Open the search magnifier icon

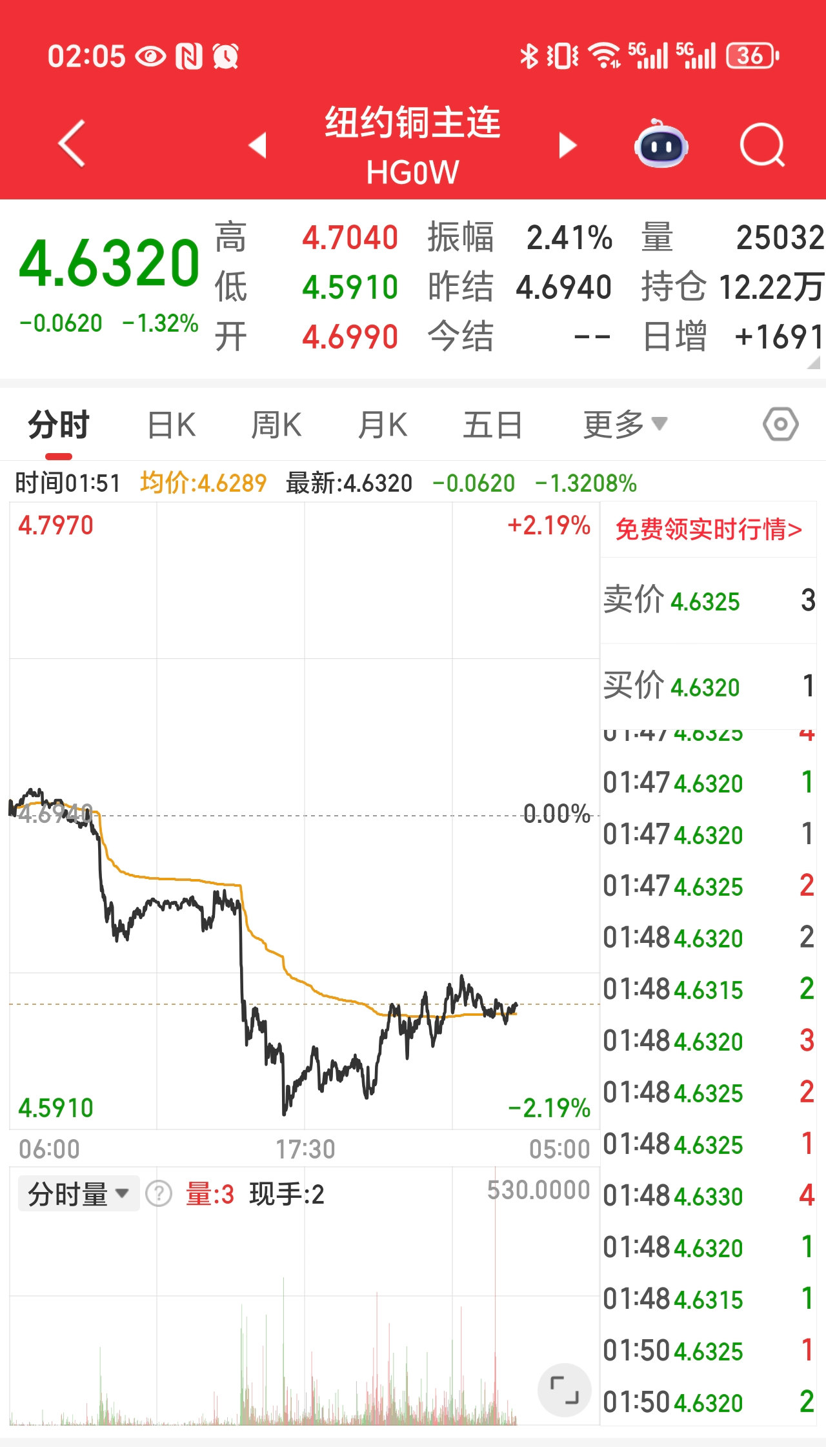pyautogui.click(x=761, y=145)
